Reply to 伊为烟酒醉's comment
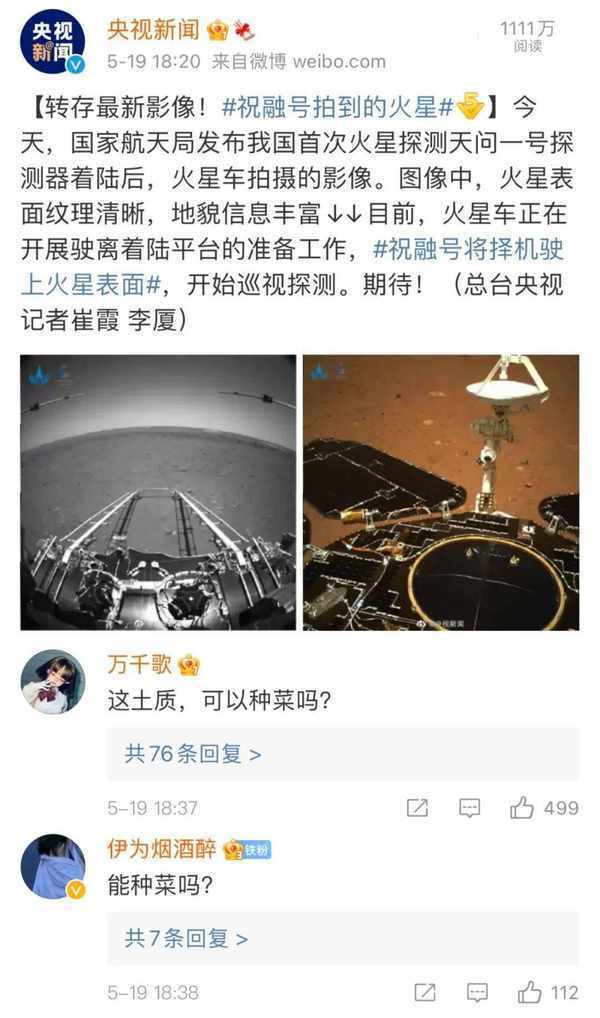This screenshot has height=1018, width=600. click(x=477, y=992)
